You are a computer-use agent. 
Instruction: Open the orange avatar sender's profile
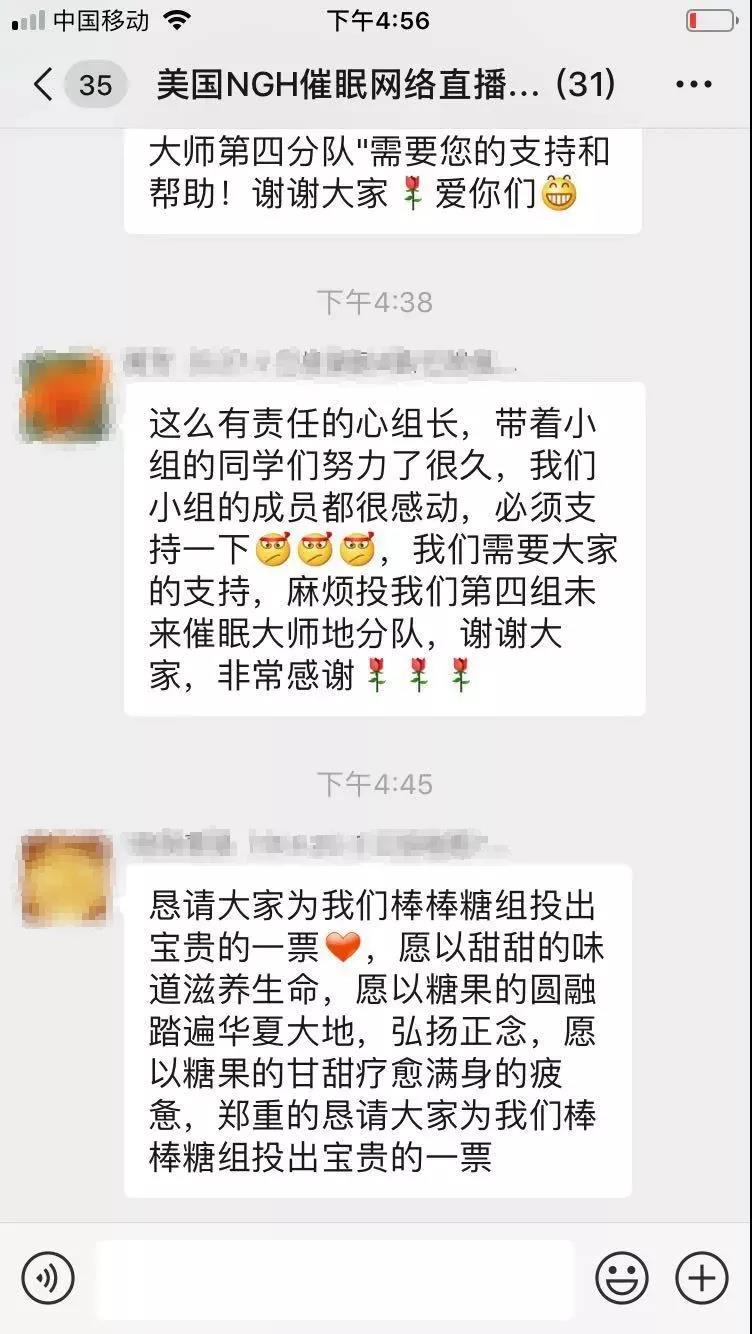click(x=66, y=396)
